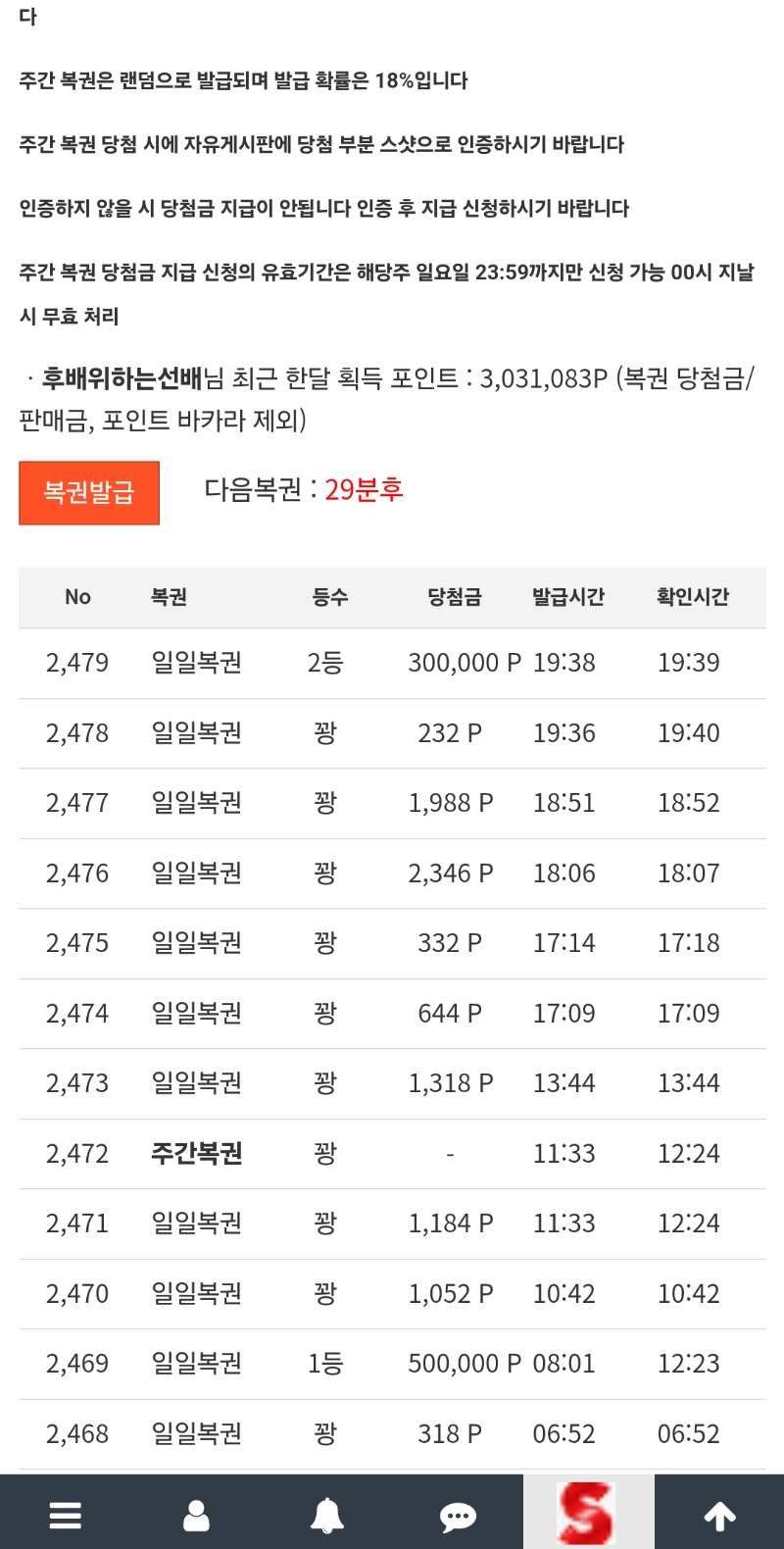
Task: Tap the orange 복권발급 button
Action: point(89,492)
